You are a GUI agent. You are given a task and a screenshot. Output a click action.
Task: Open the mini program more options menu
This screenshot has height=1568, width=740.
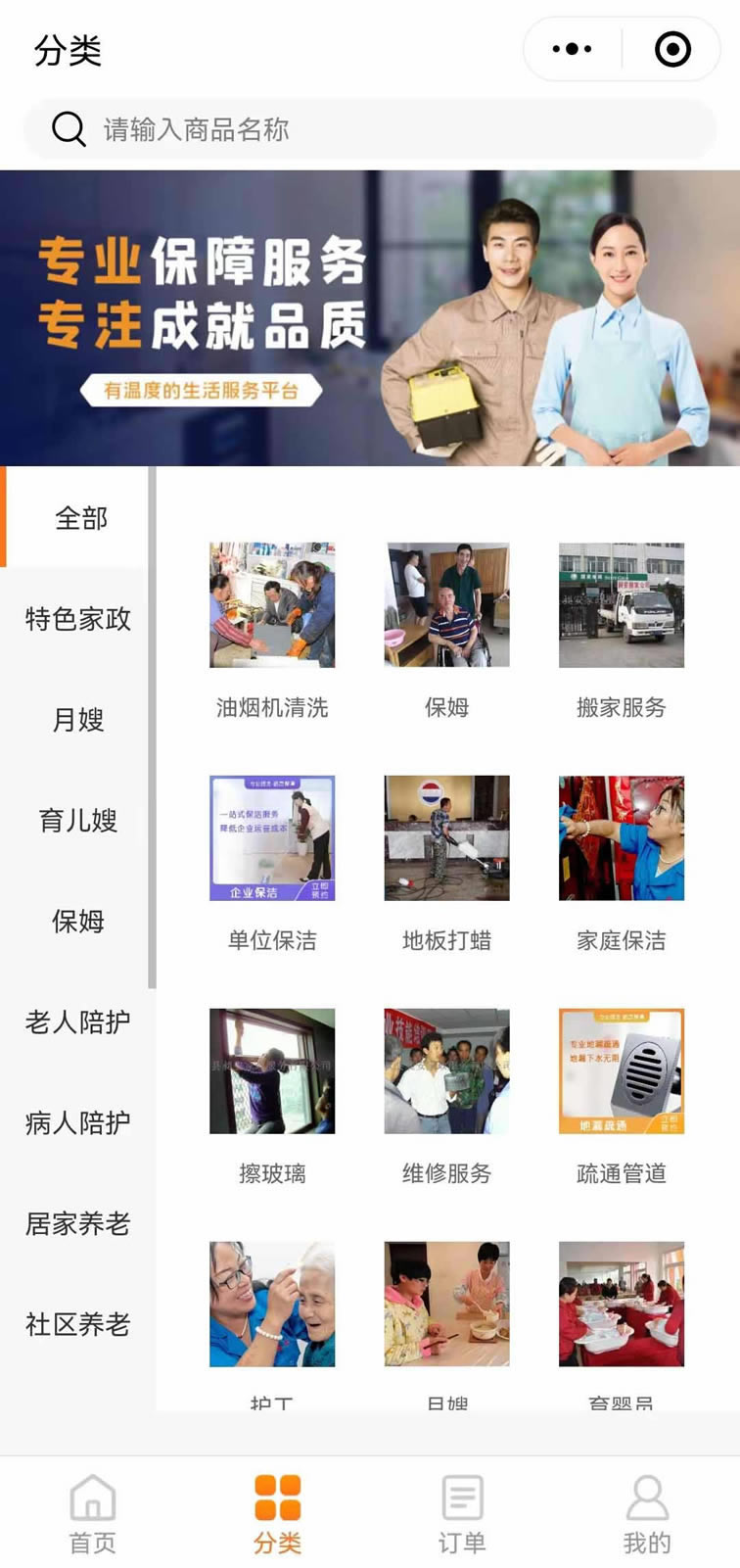[572, 49]
